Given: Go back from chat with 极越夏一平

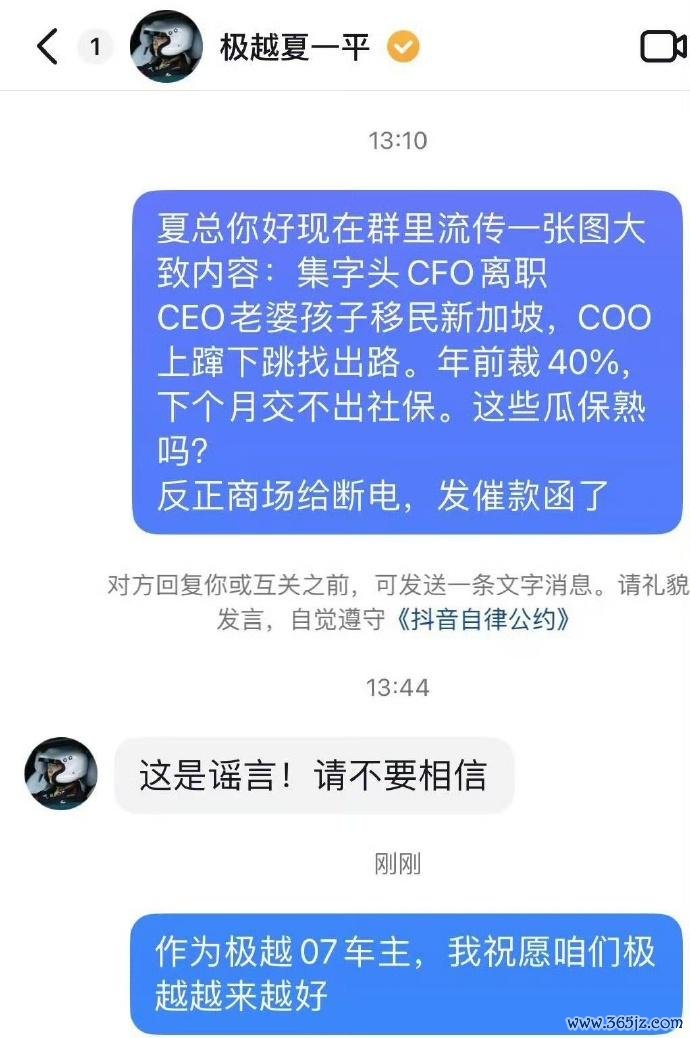Looking at the screenshot, I should tap(47, 47).
